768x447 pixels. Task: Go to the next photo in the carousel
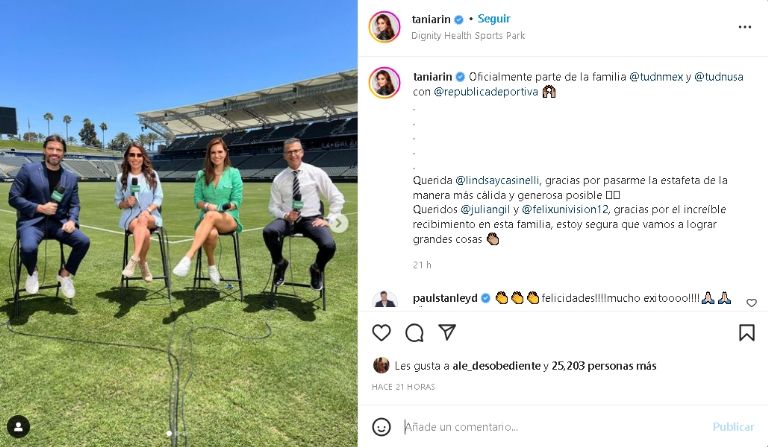(339, 223)
